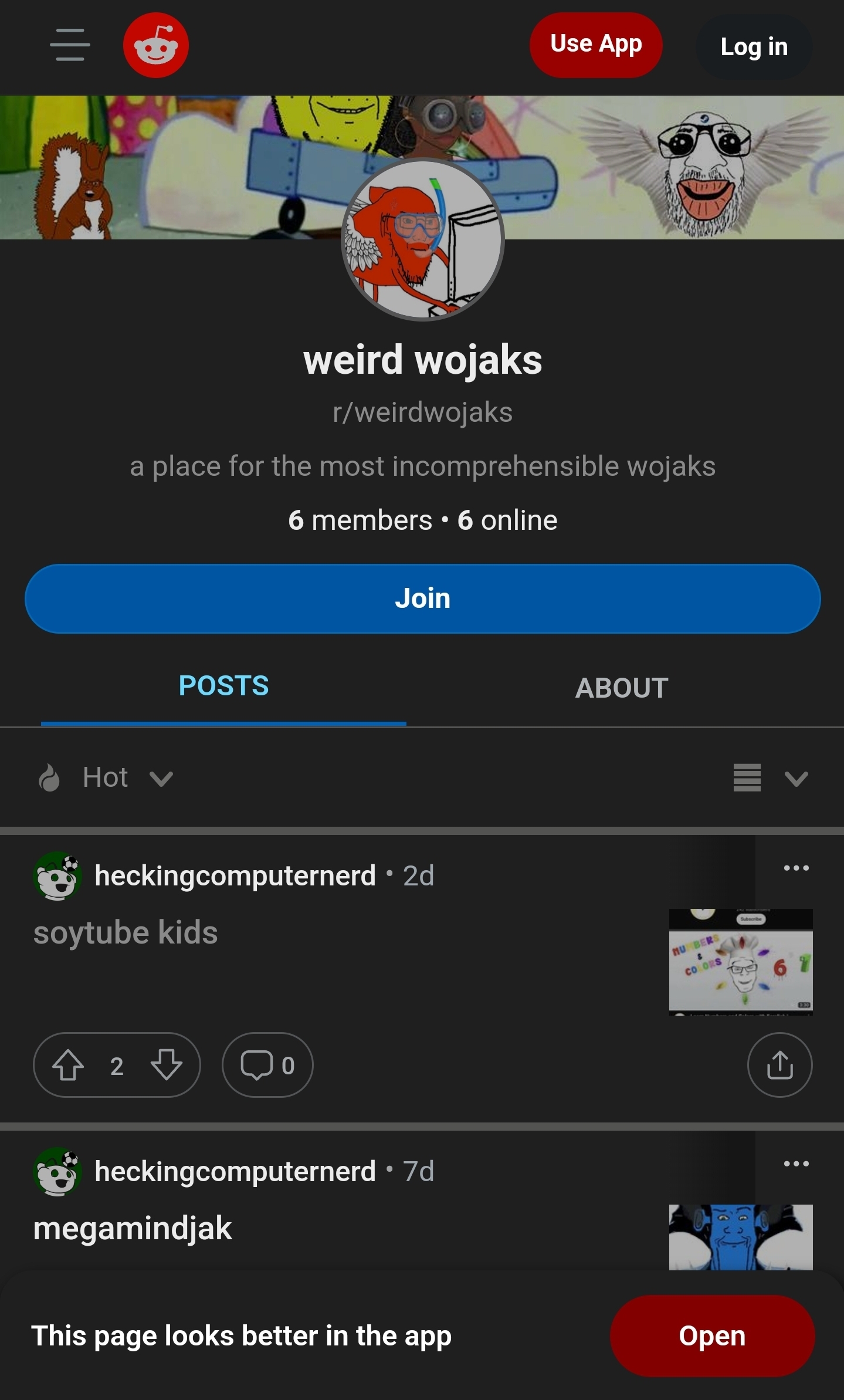Open the soytube kids post
This screenshot has width=844, height=1400.
click(x=126, y=932)
